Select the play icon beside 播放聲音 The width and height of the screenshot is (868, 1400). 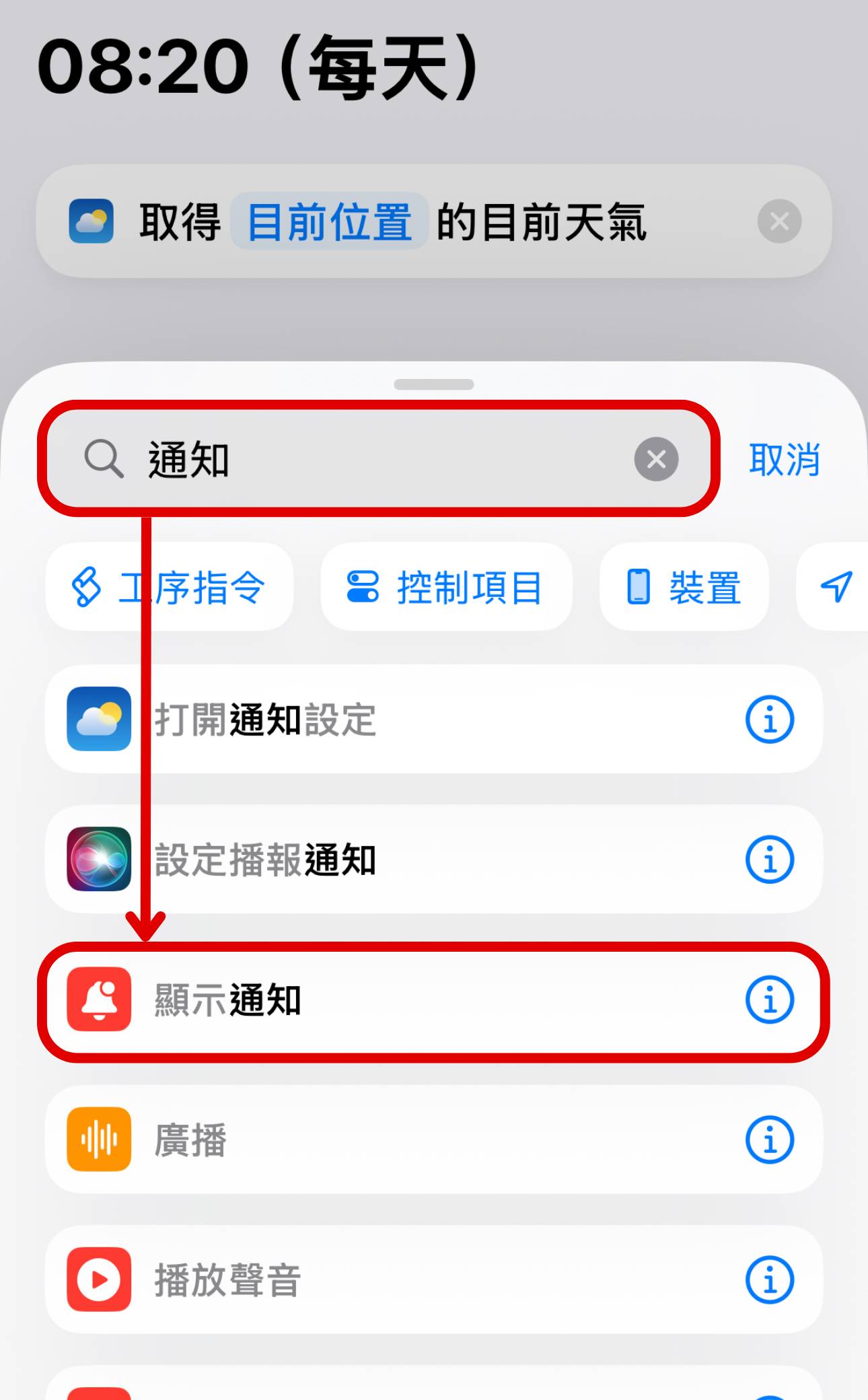pyautogui.click(x=98, y=1281)
